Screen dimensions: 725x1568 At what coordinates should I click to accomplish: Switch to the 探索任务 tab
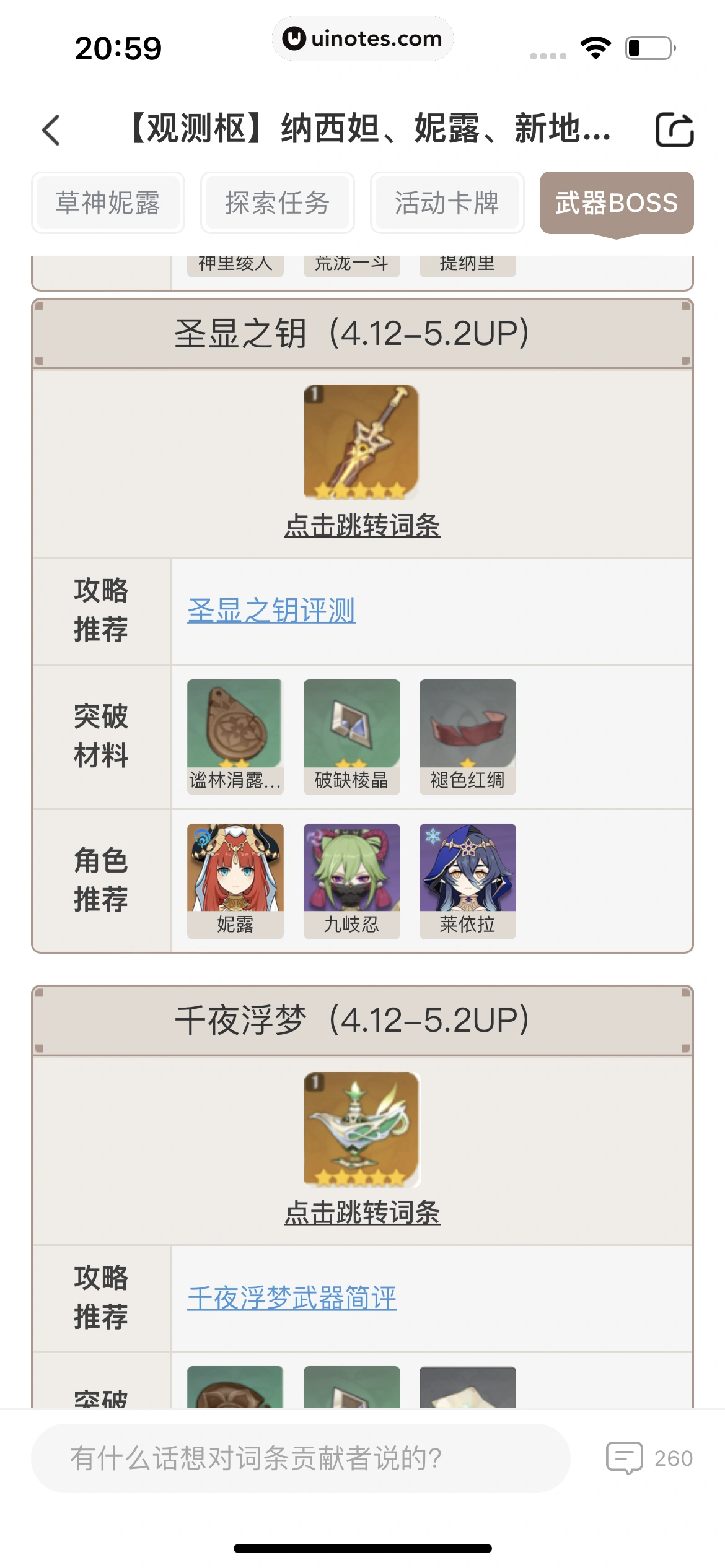(x=277, y=203)
